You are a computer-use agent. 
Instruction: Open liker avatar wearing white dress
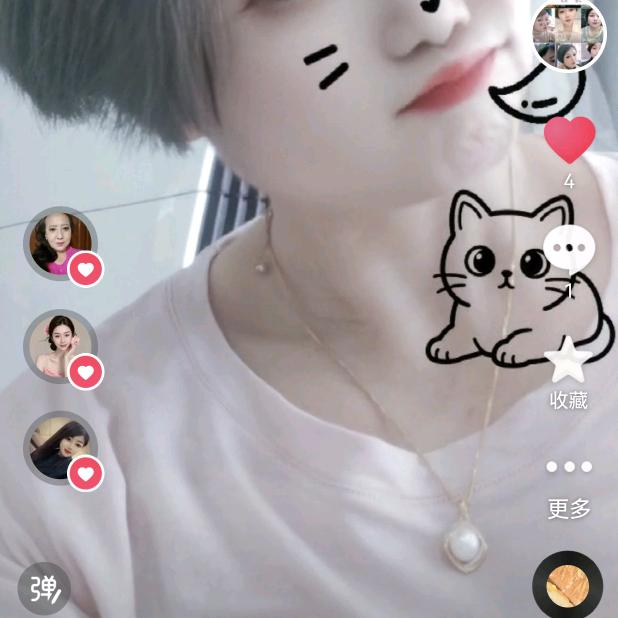point(59,346)
